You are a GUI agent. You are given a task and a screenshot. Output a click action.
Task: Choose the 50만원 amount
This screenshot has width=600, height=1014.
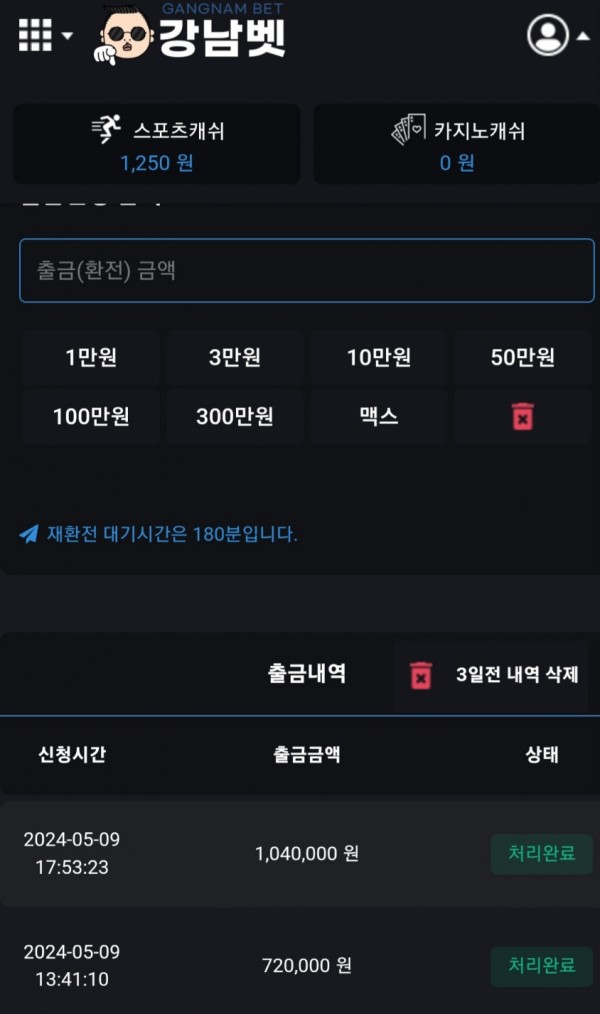[x=522, y=358]
